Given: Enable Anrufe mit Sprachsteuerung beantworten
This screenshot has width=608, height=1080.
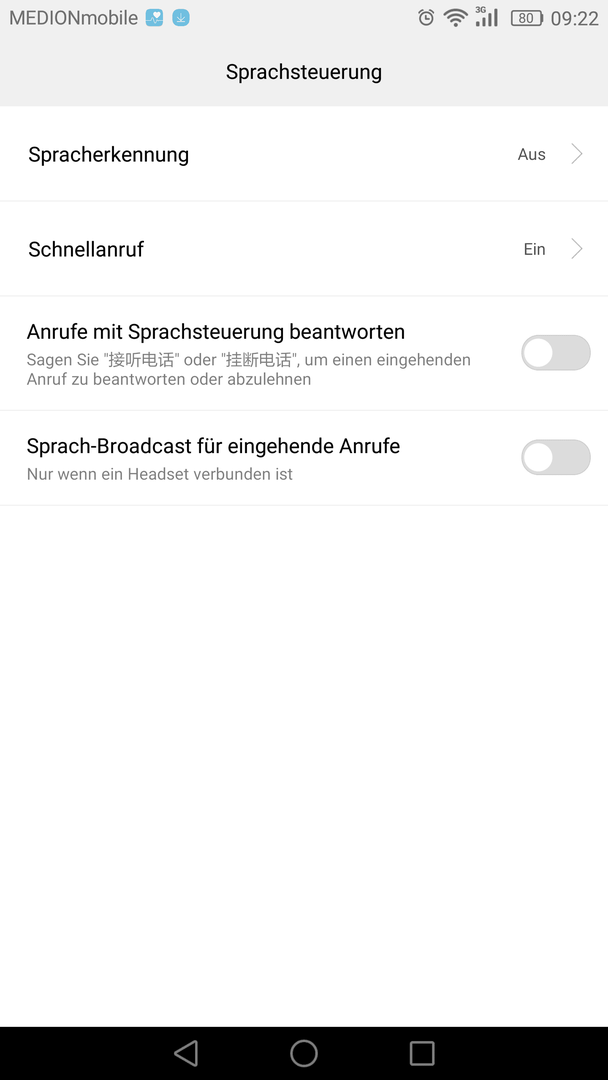Looking at the screenshot, I should [x=555, y=353].
